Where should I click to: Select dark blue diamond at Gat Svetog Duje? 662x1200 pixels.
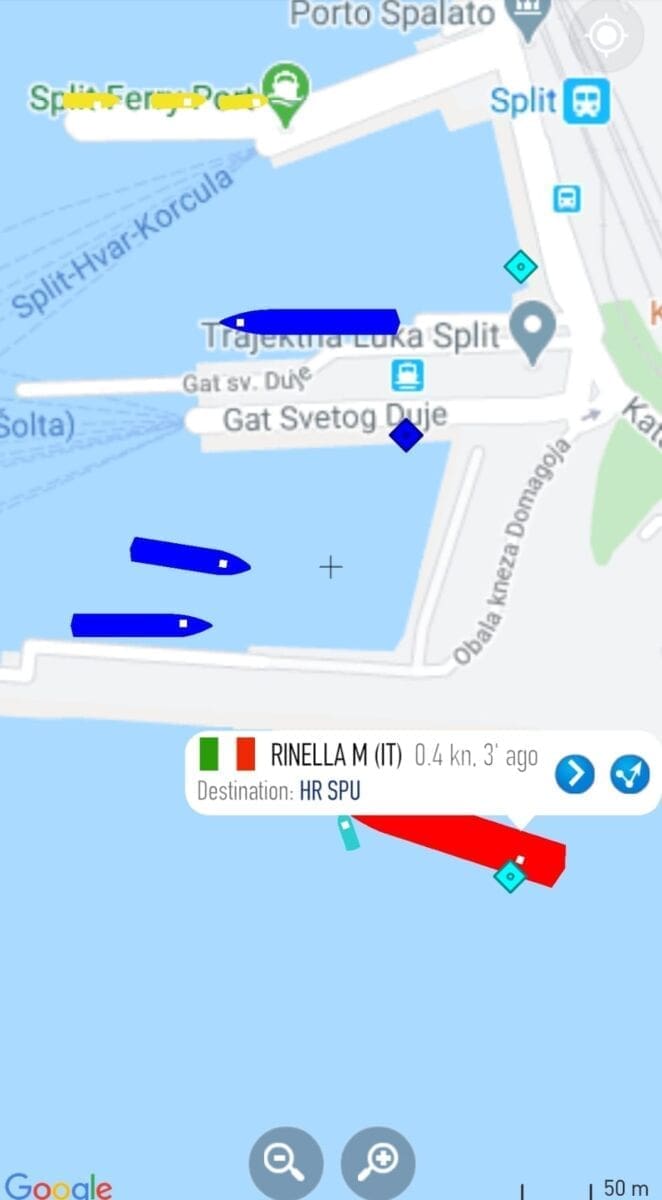pyautogui.click(x=406, y=435)
